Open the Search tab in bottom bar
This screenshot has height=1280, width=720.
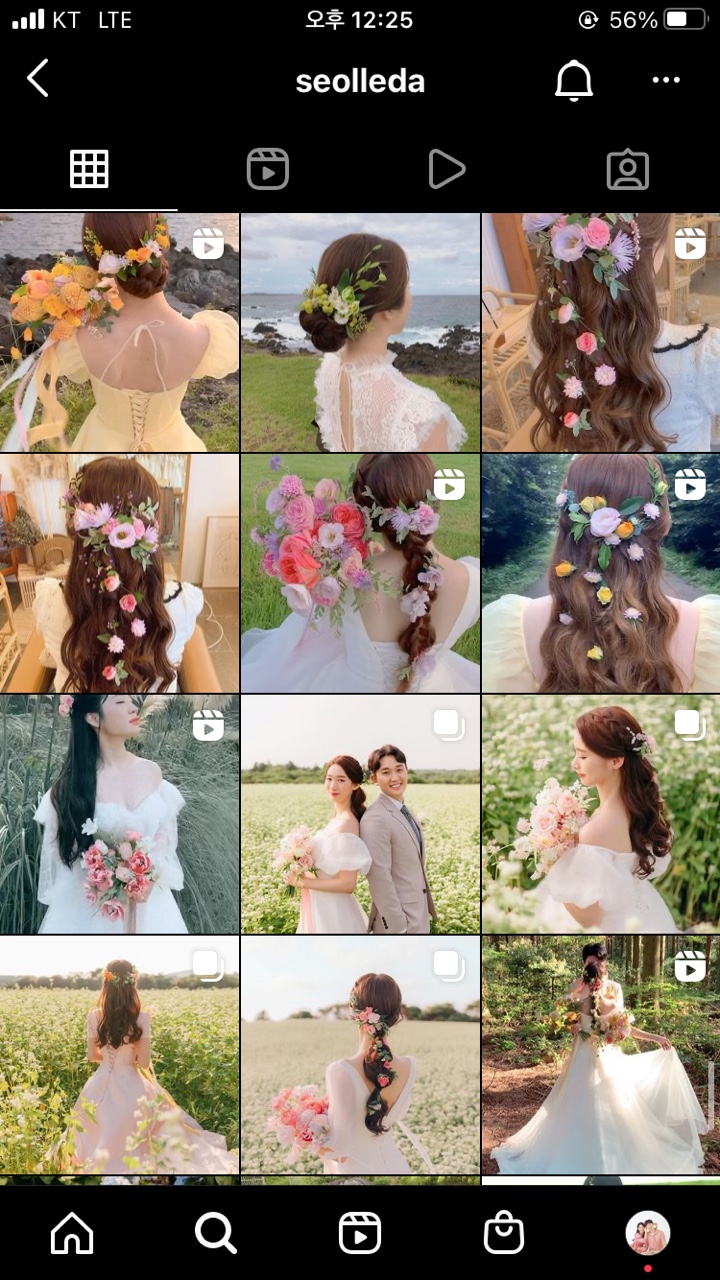[216, 1234]
